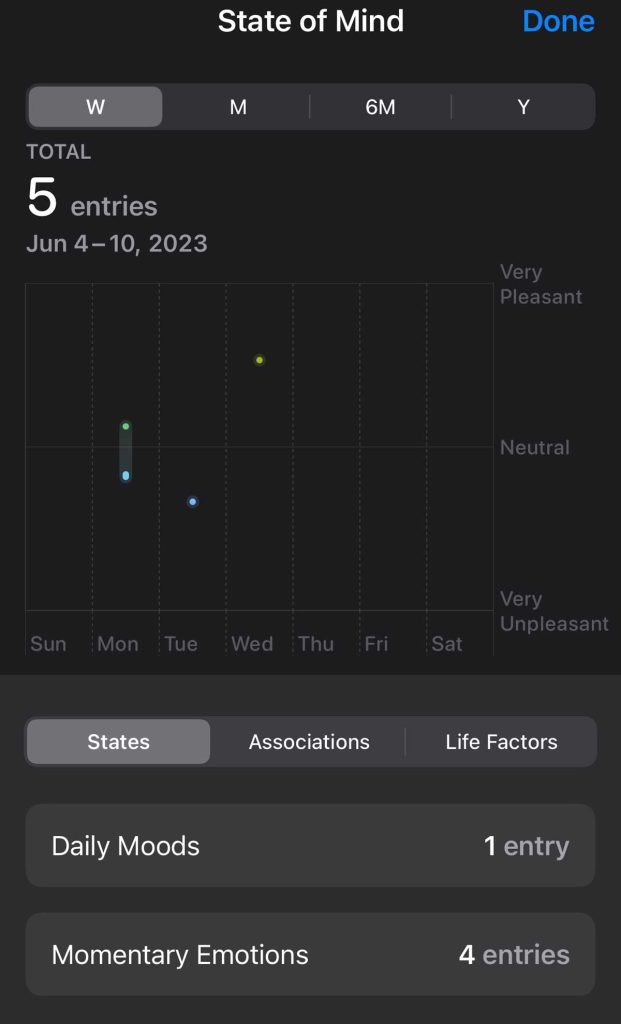The width and height of the screenshot is (621, 1024).
Task: Select Tuesday's data point on the chart
Action: (x=193, y=502)
